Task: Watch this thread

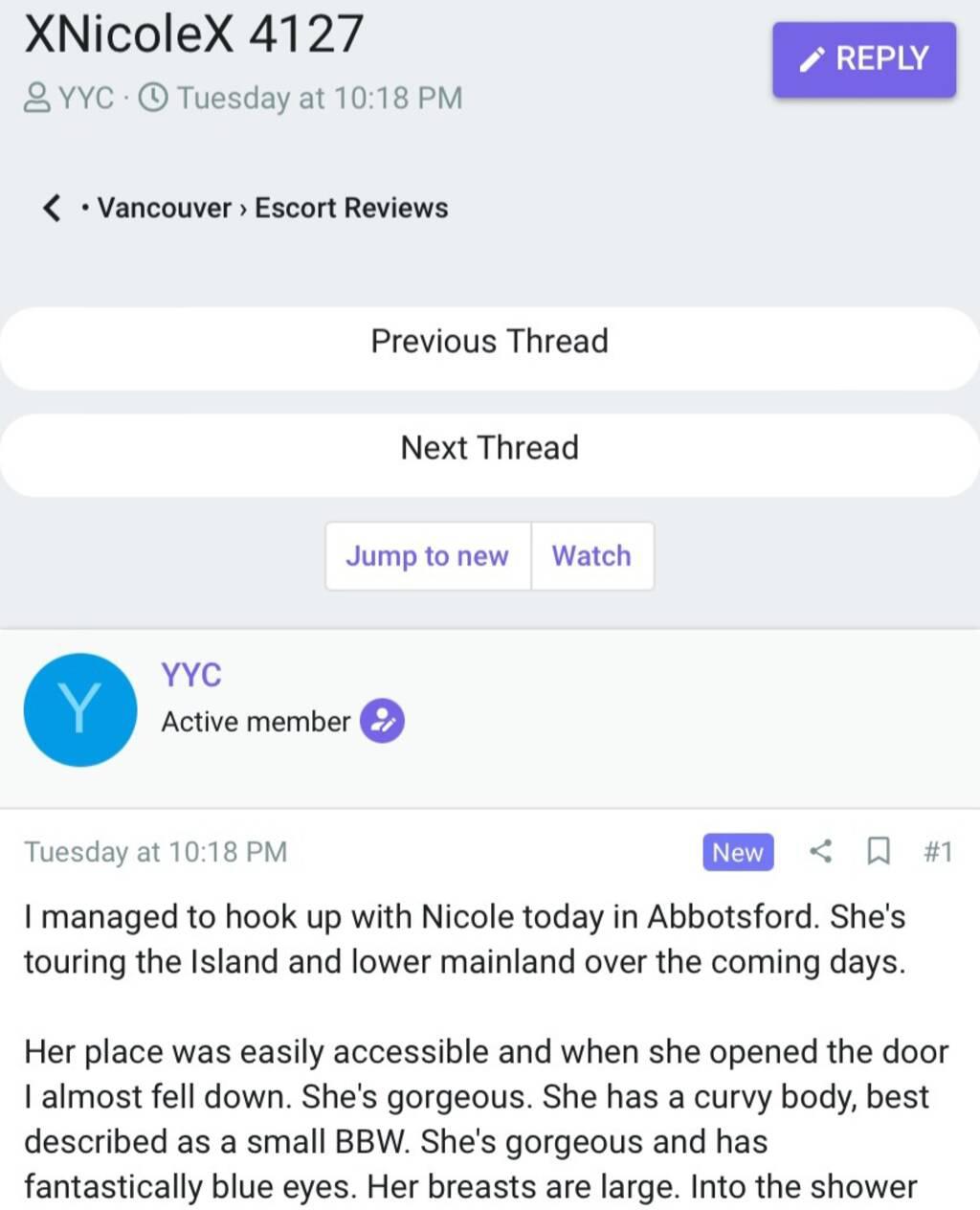Action: click(x=591, y=556)
